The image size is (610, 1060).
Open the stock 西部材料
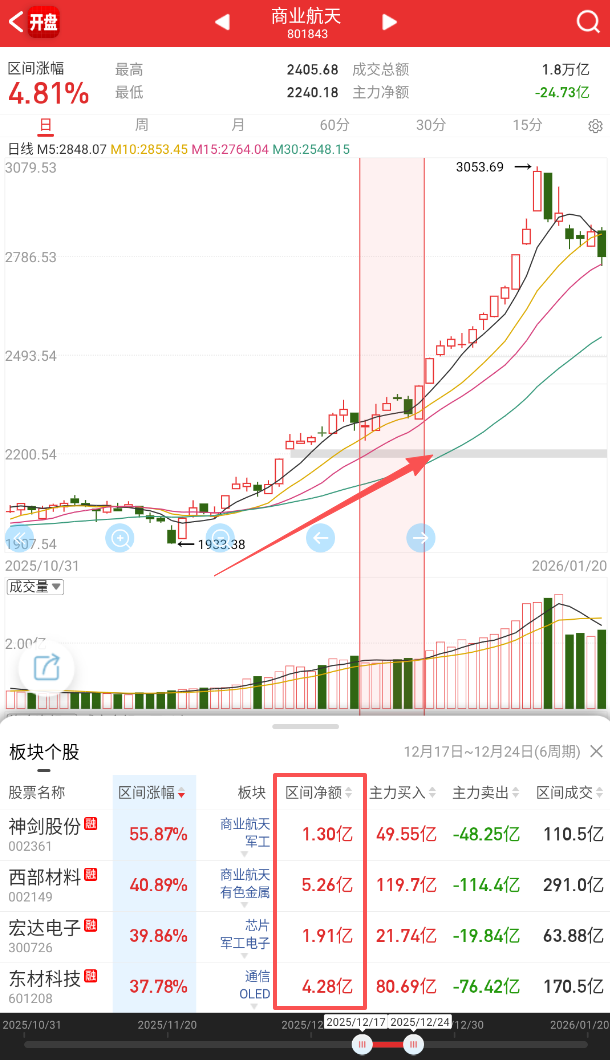45,877
